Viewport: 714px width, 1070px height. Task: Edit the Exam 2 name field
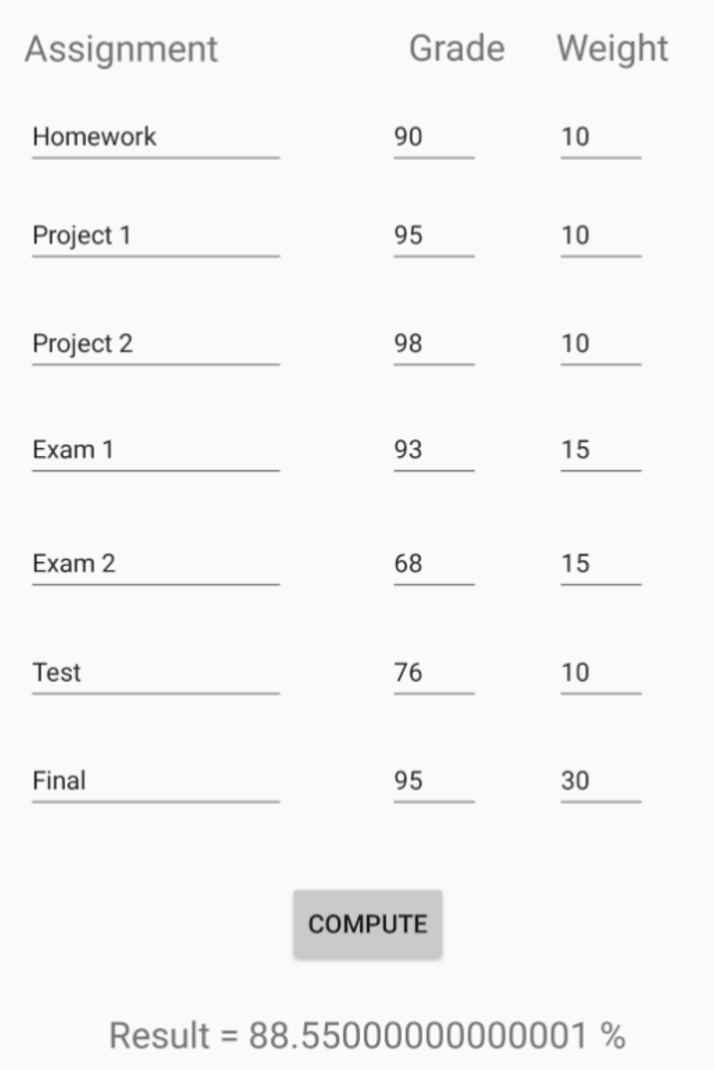click(155, 564)
